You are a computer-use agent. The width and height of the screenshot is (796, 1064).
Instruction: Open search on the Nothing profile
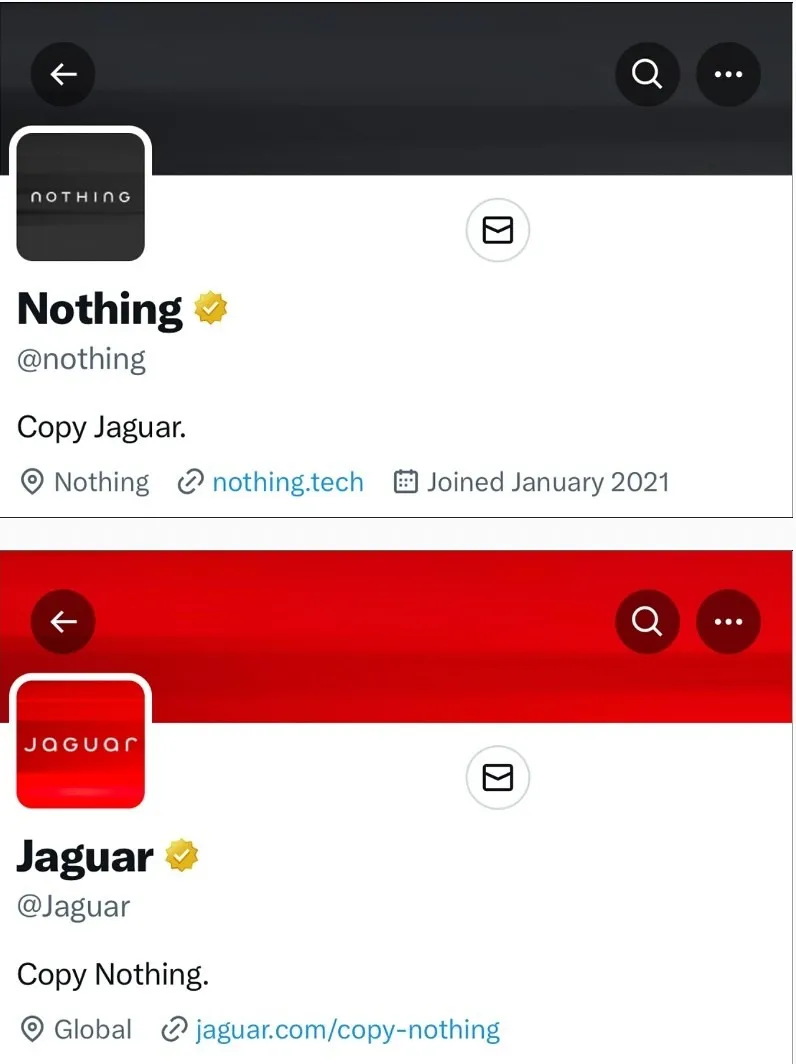pyautogui.click(x=647, y=74)
